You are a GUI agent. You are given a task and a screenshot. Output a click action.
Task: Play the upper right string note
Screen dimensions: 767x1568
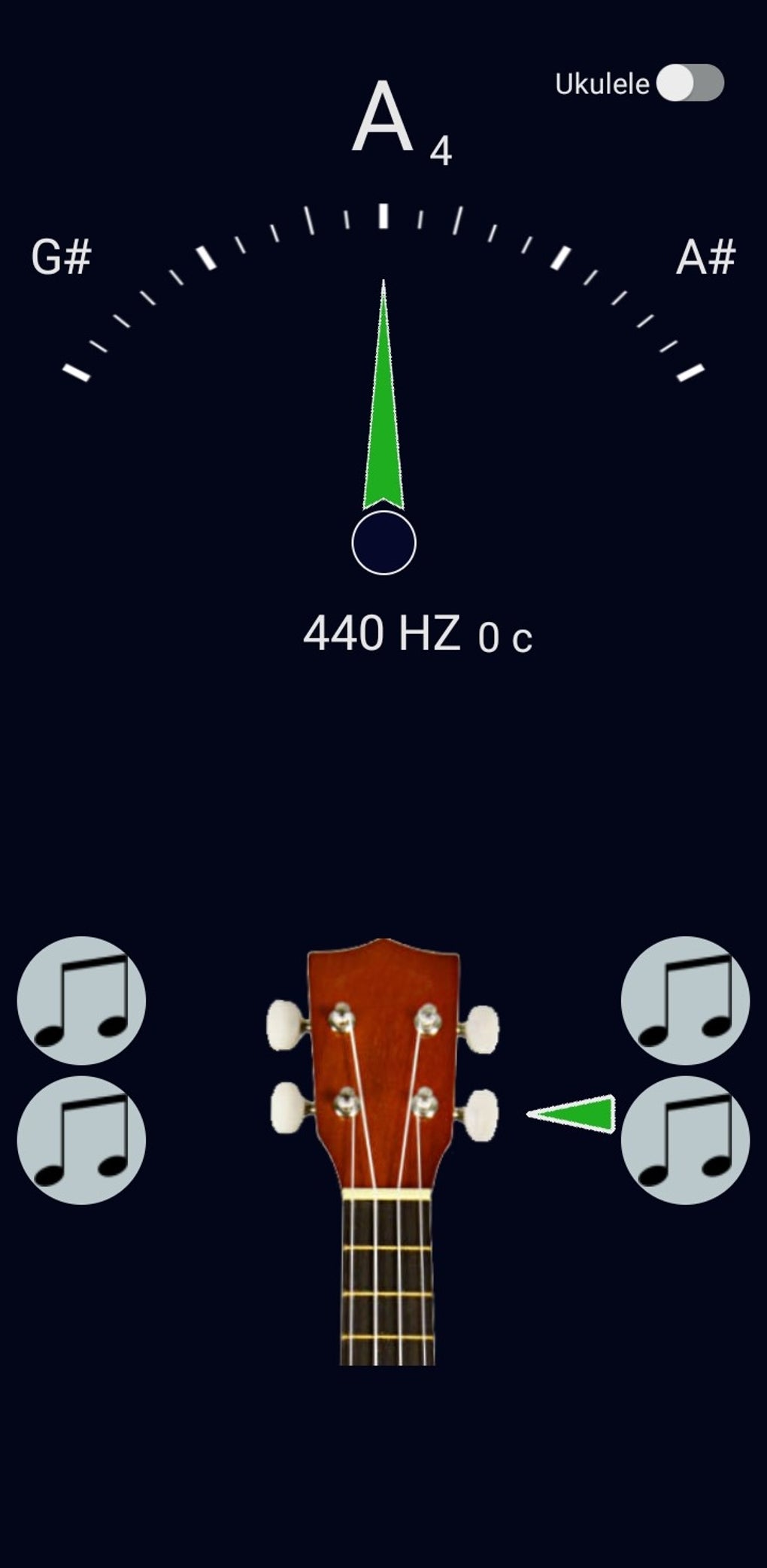click(x=685, y=1000)
